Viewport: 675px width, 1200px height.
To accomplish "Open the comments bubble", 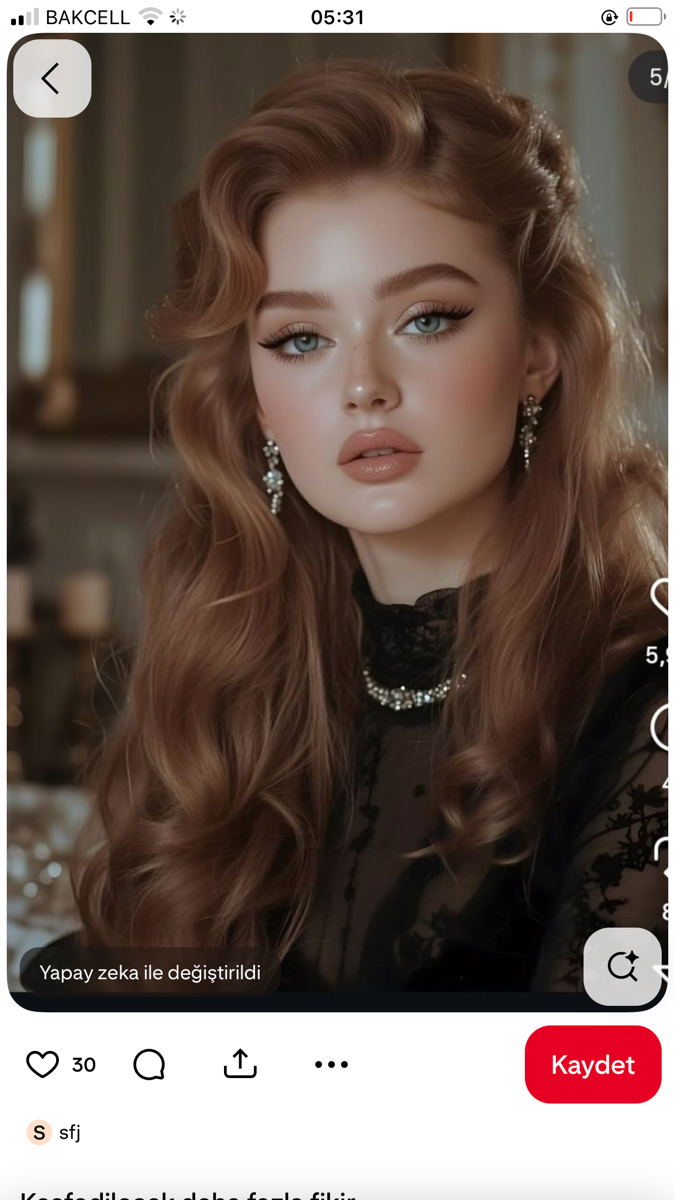I will coord(149,1065).
